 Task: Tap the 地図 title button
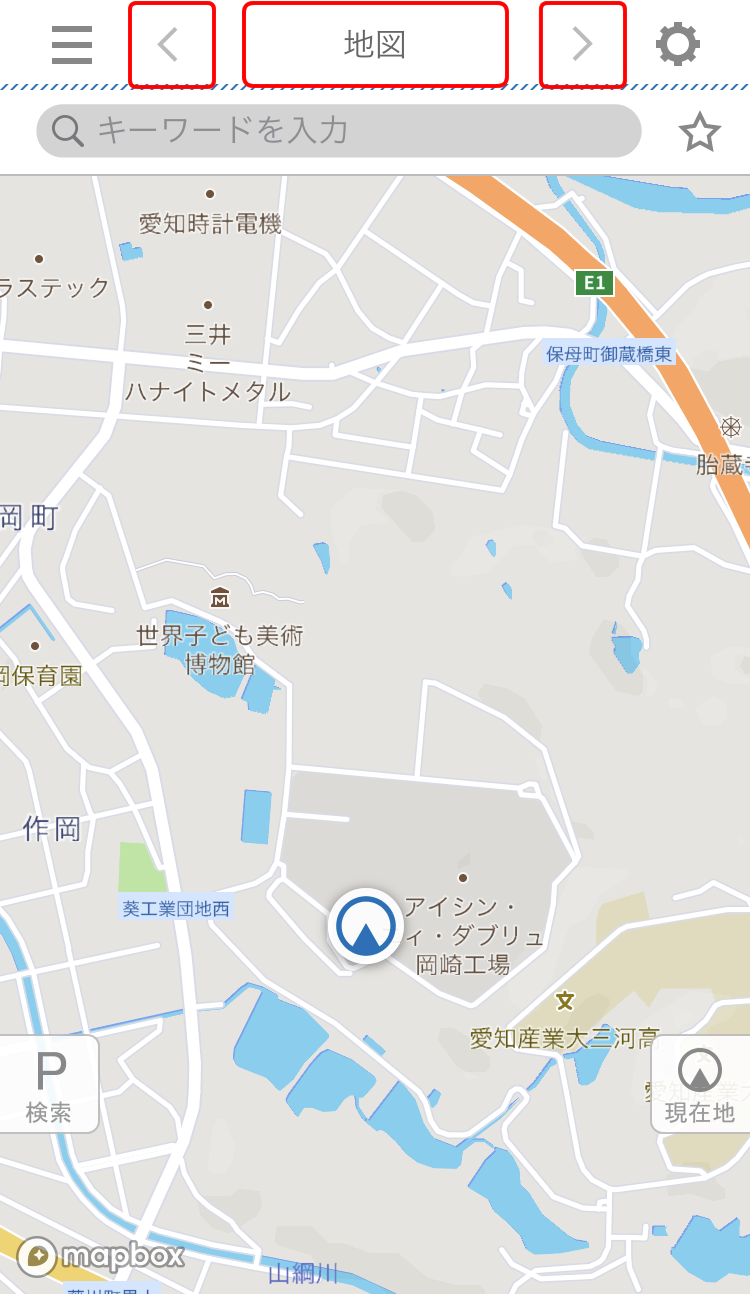(375, 45)
